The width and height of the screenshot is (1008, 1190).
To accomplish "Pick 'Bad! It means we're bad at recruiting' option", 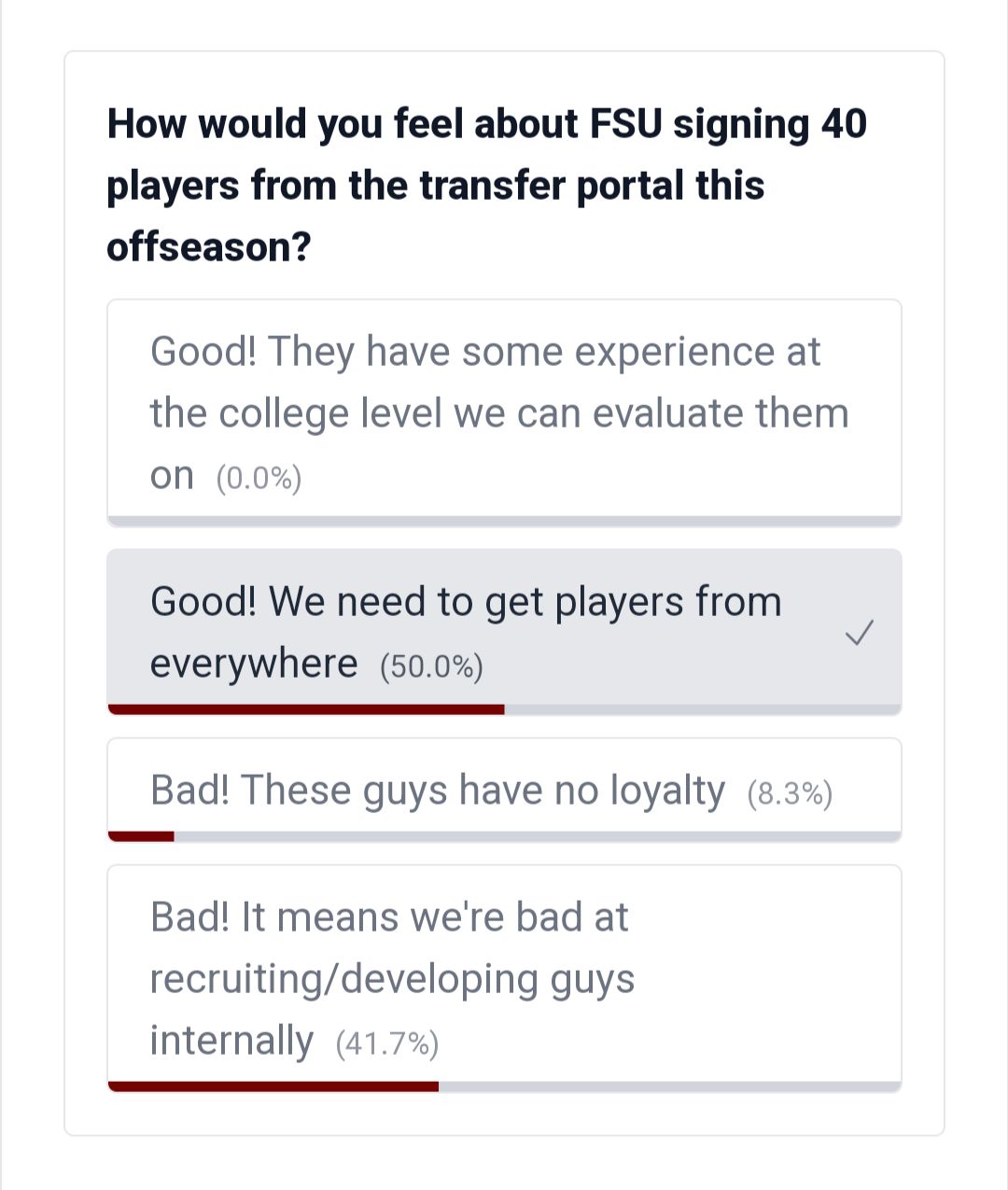I will (504, 977).
